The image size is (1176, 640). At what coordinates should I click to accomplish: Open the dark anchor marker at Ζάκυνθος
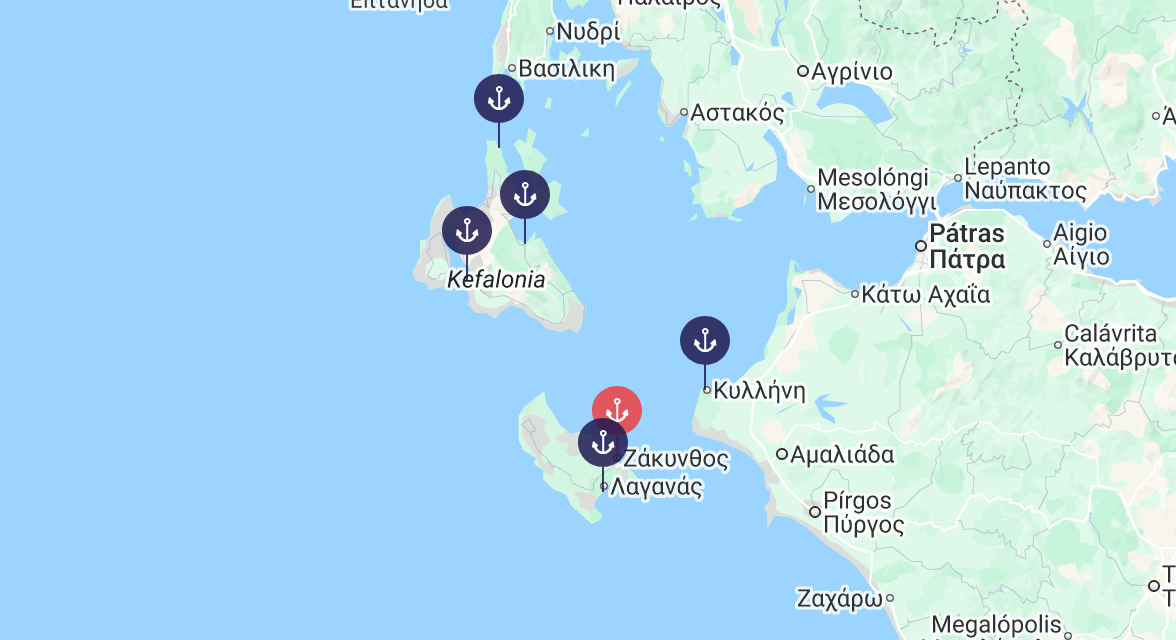603,443
